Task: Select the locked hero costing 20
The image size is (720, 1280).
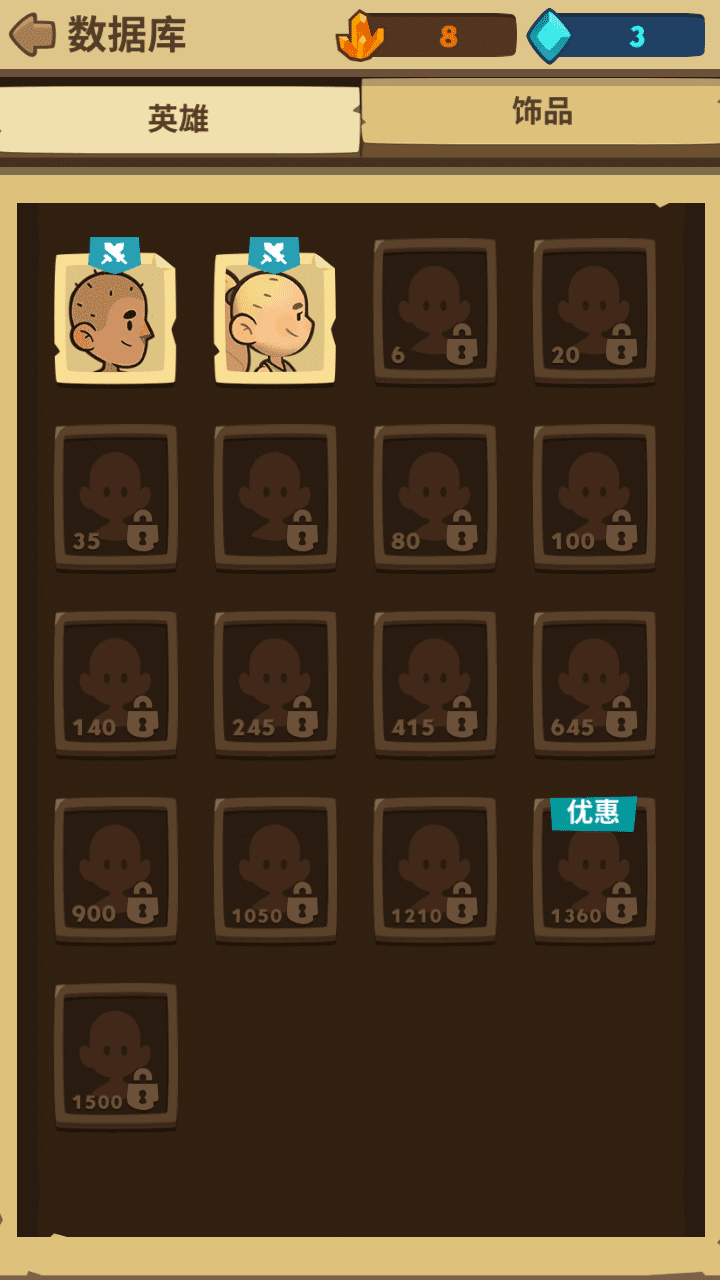Action: pos(595,312)
